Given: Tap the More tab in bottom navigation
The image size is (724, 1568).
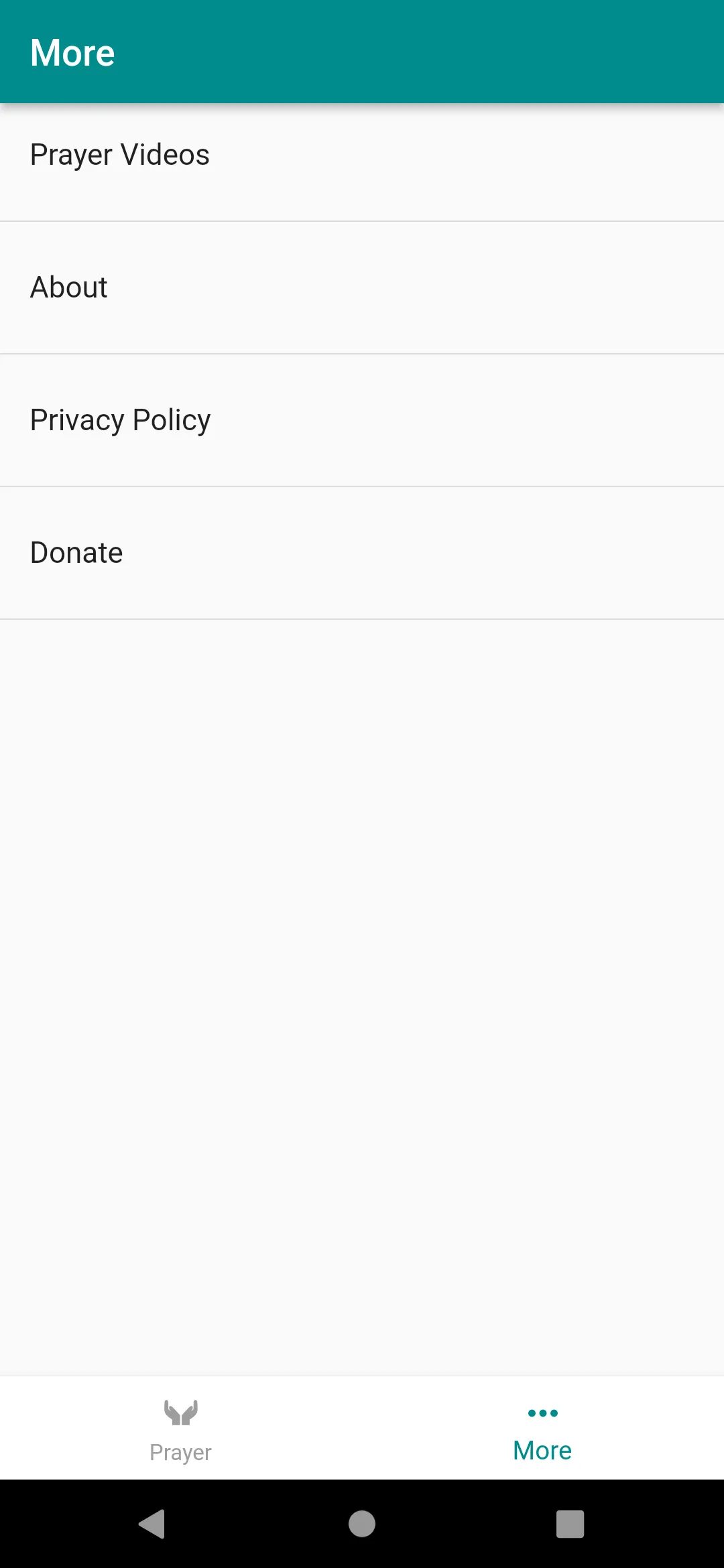Looking at the screenshot, I should 542,1429.
